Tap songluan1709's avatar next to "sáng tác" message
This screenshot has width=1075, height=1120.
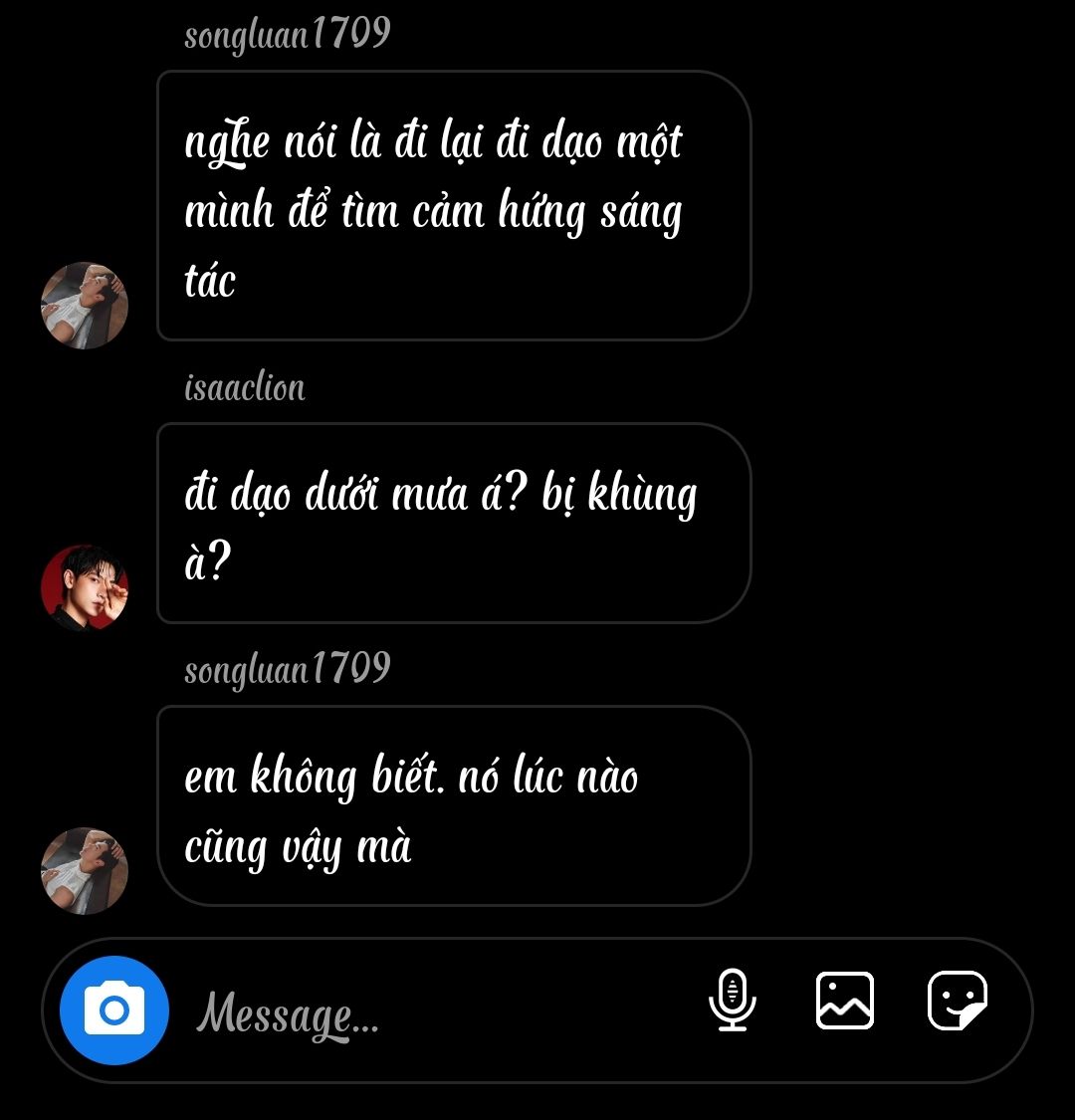click(85, 306)
